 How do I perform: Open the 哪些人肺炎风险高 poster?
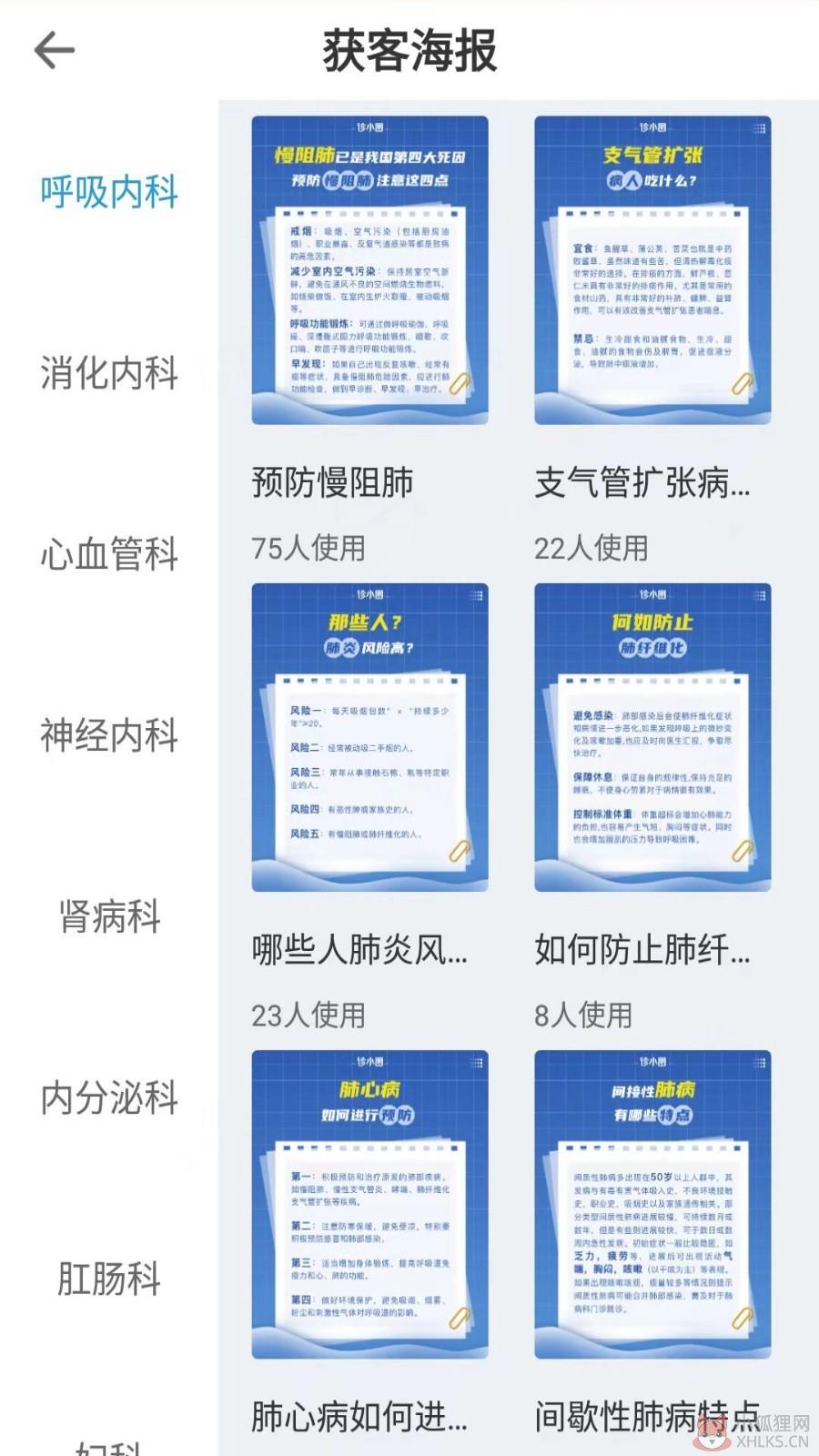[x=369, y=737]
